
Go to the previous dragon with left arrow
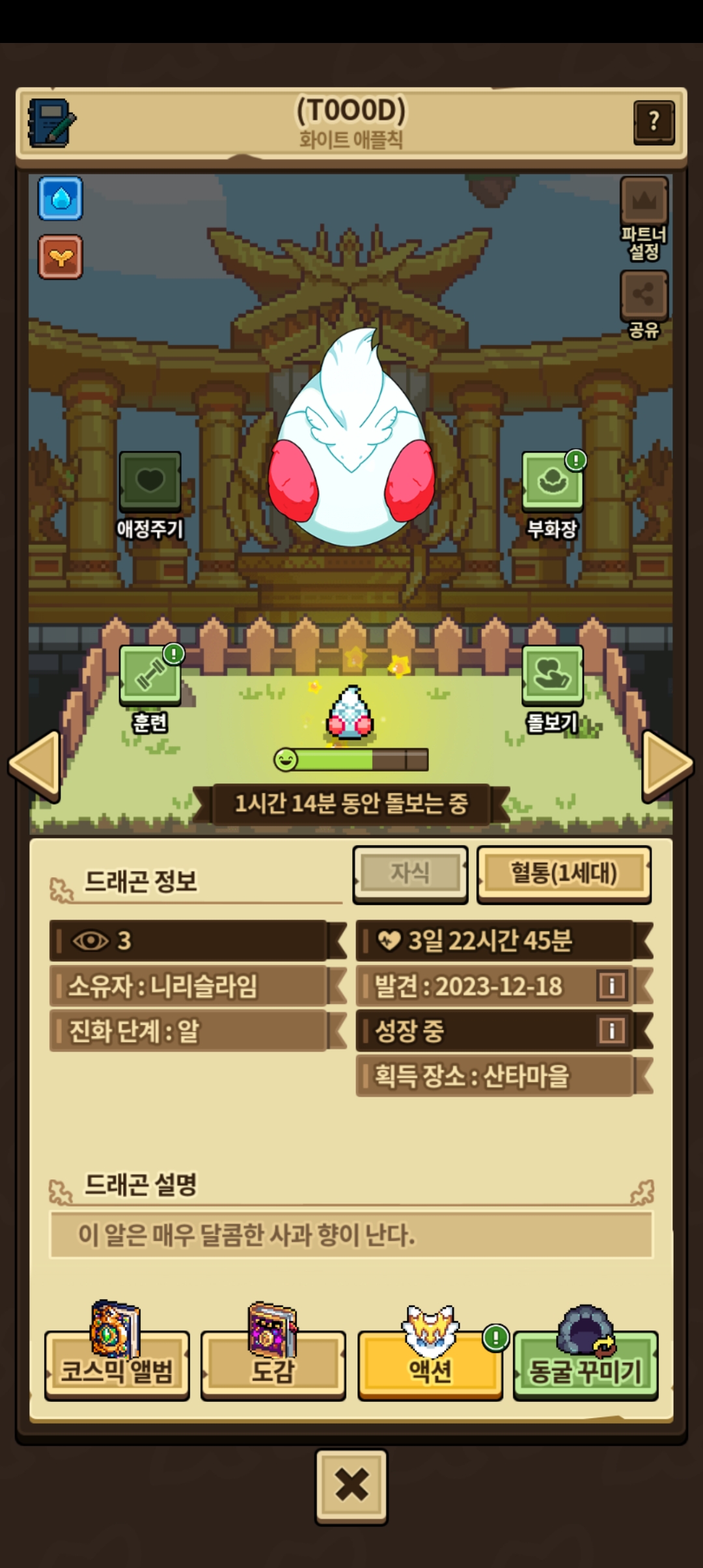pyautogui.click(x=36, y=766)
